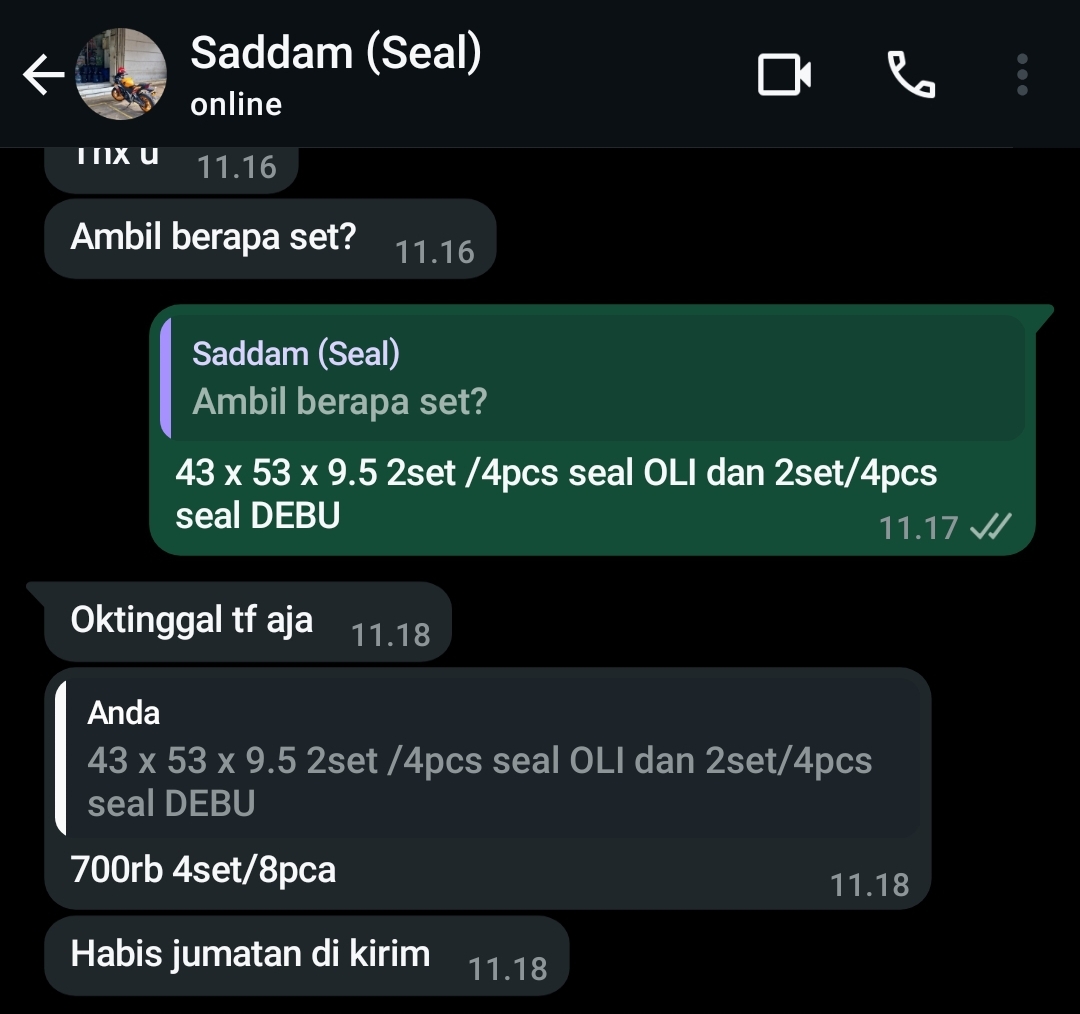The width and height of the screenshot is (1080, 1014).
Task: Open Saddam (Seal) contact info
Action: click(335, 74)
